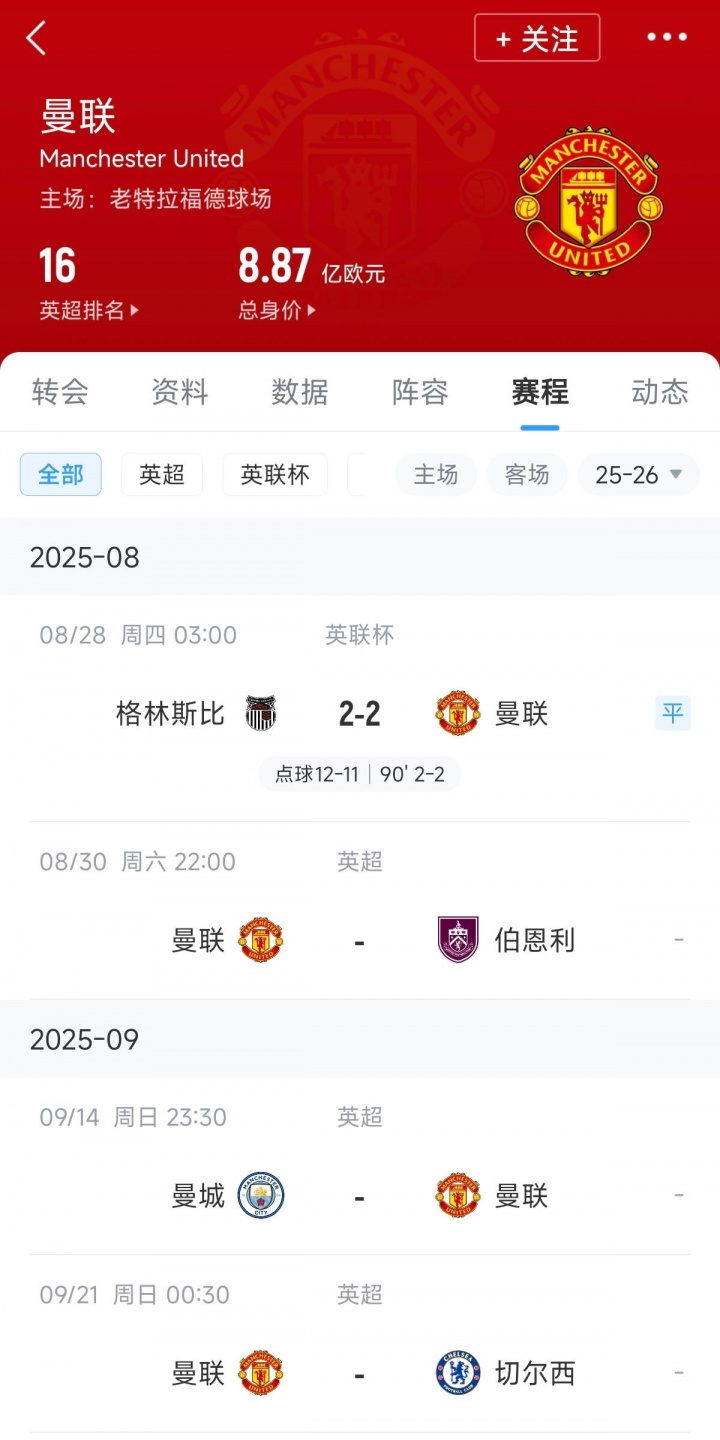
Task: Switch to the 阵容 tab
Action: coord(420,392)
